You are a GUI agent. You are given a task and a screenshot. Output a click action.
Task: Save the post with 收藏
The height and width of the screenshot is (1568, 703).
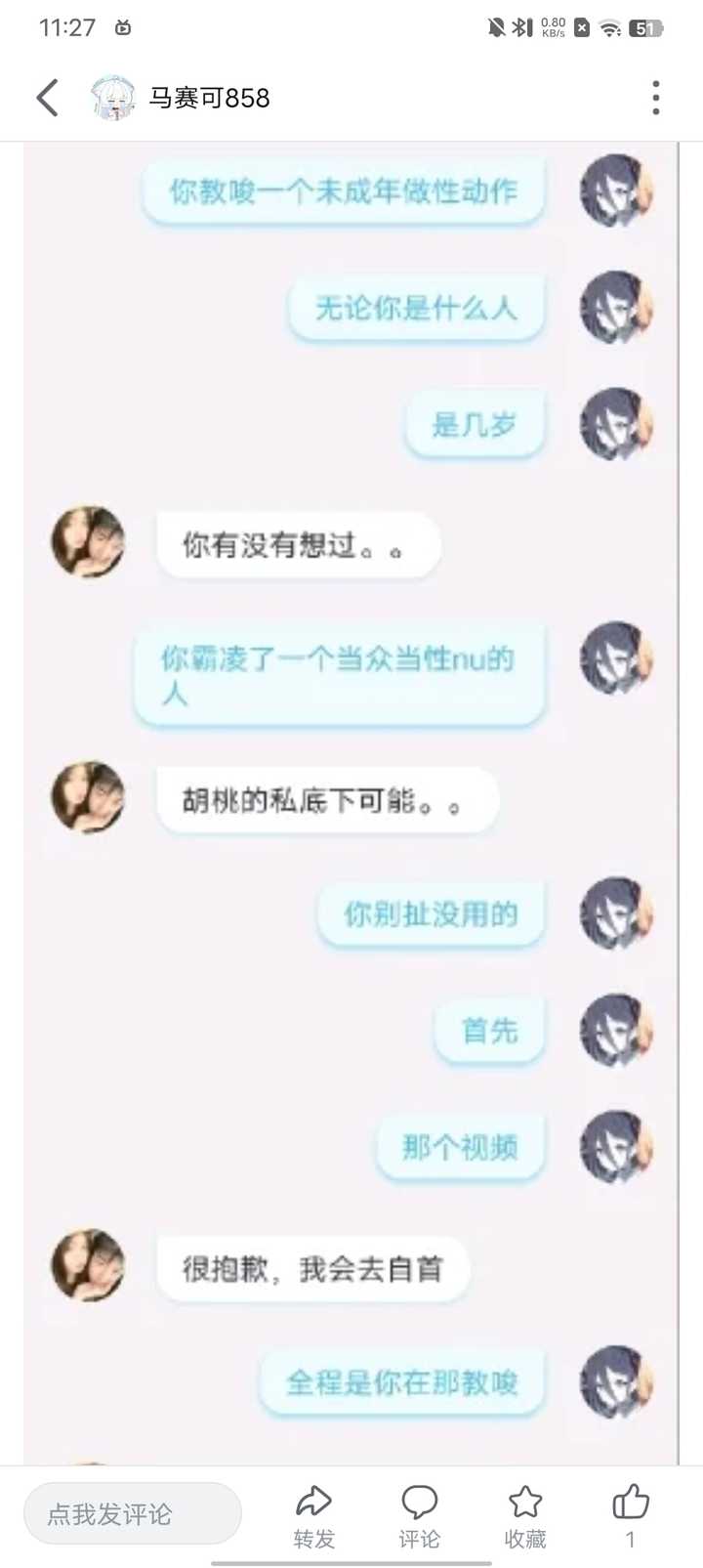tap(525, 1516)
